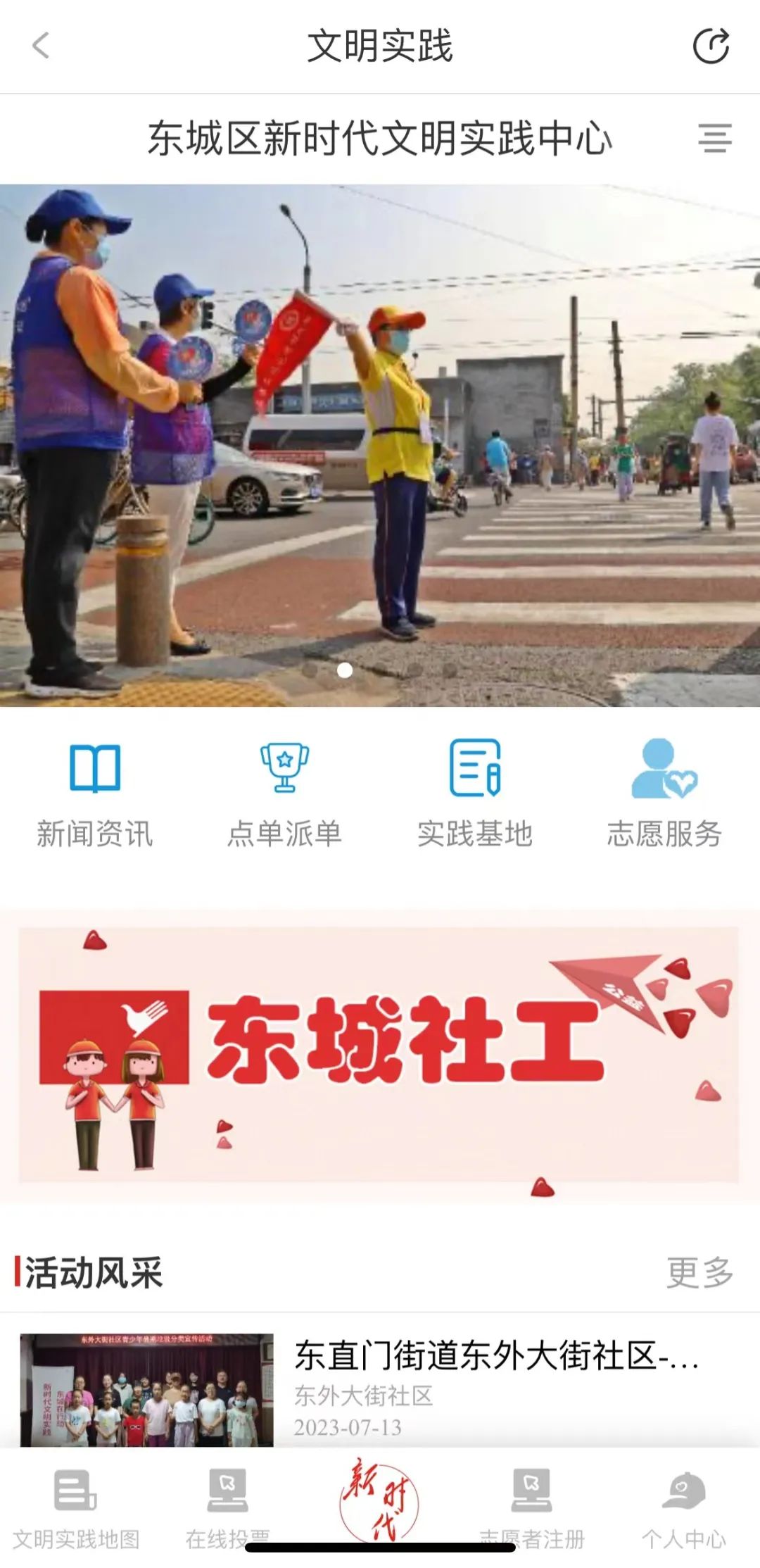Tap the share icon in the header

tap(711, 46)
